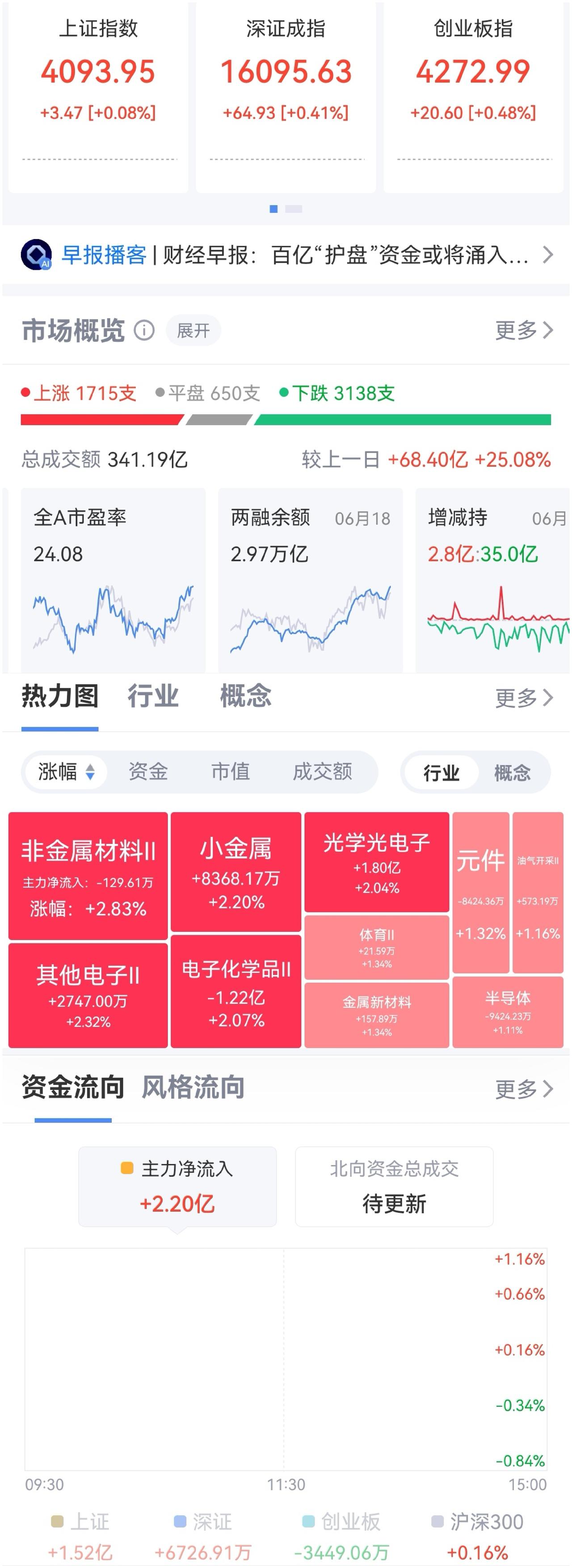572x1568 pixels.
Task: Open the 全A市盈率 chart card
Action: click(x=113, y=580)
